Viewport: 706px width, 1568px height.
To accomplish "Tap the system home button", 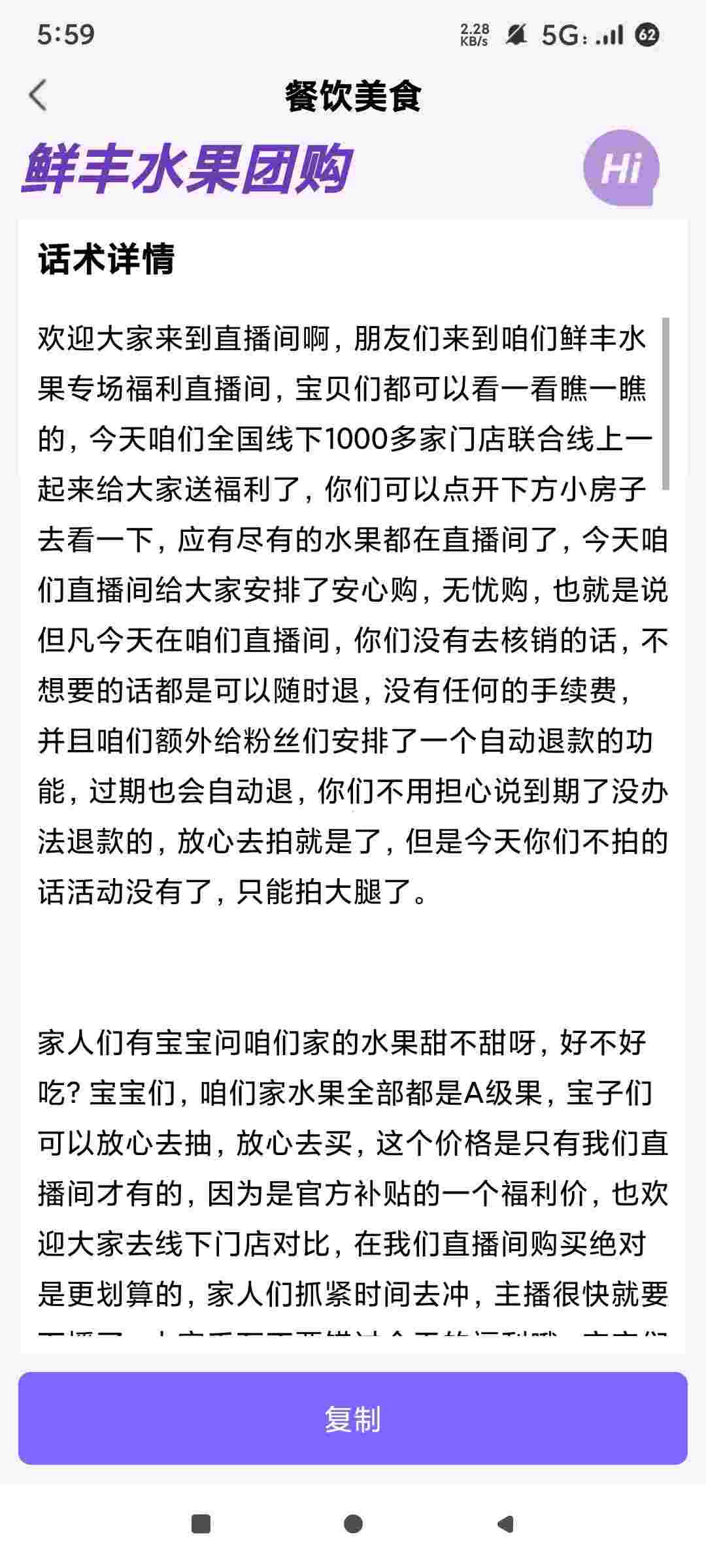I will (353, 1524).
